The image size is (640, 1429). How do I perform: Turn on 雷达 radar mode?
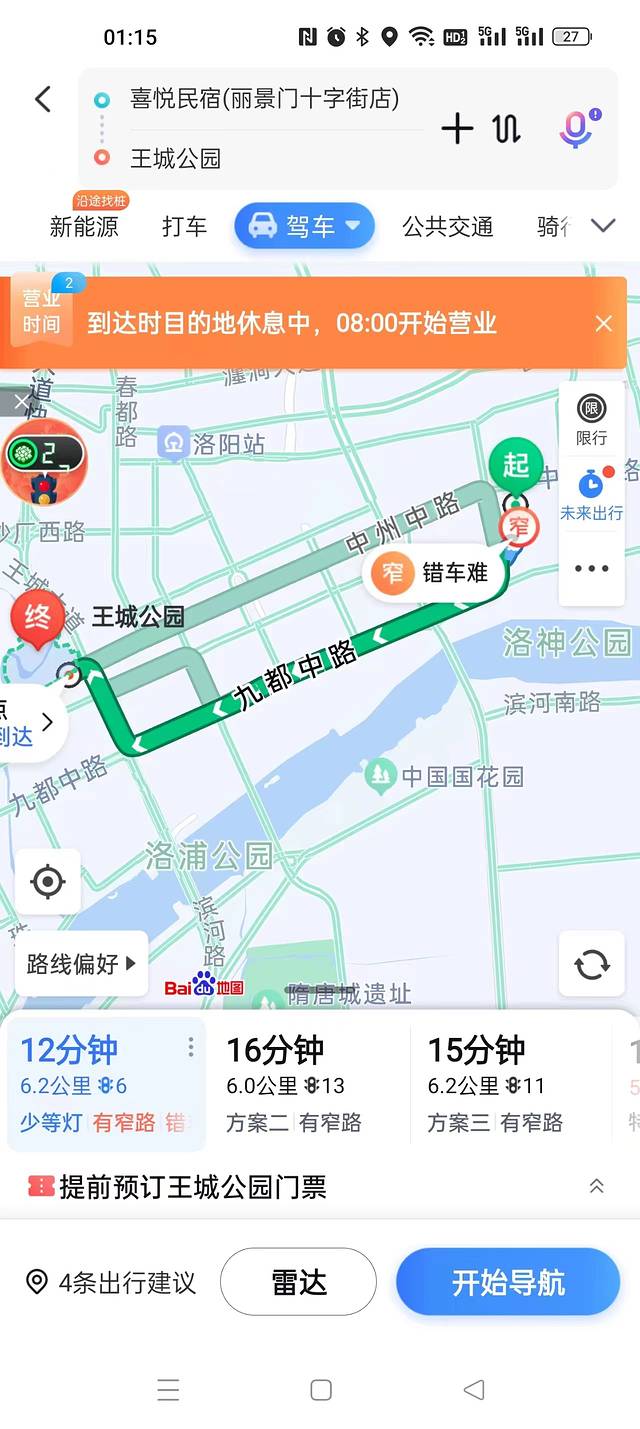click(298, 1282)
